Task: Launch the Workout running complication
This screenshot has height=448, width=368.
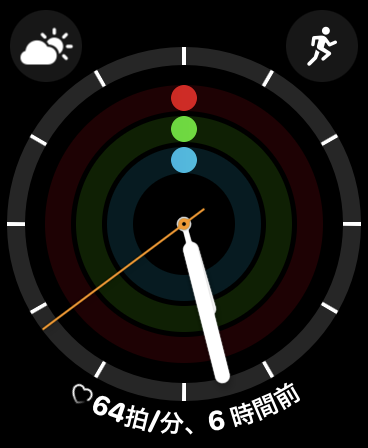Action: point(322,46)
